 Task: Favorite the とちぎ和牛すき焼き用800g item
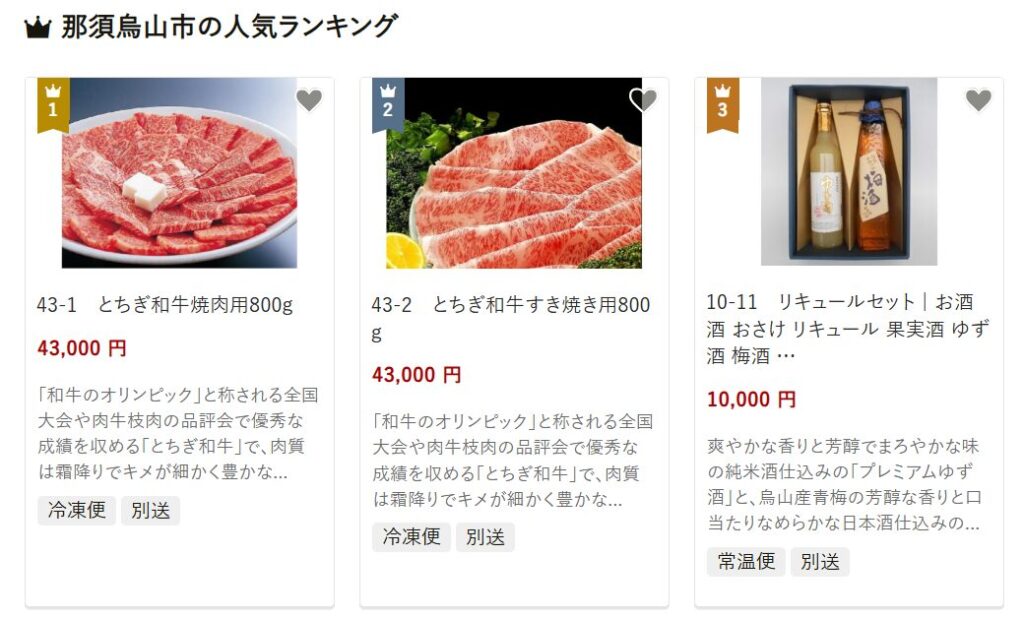[643, 100]
